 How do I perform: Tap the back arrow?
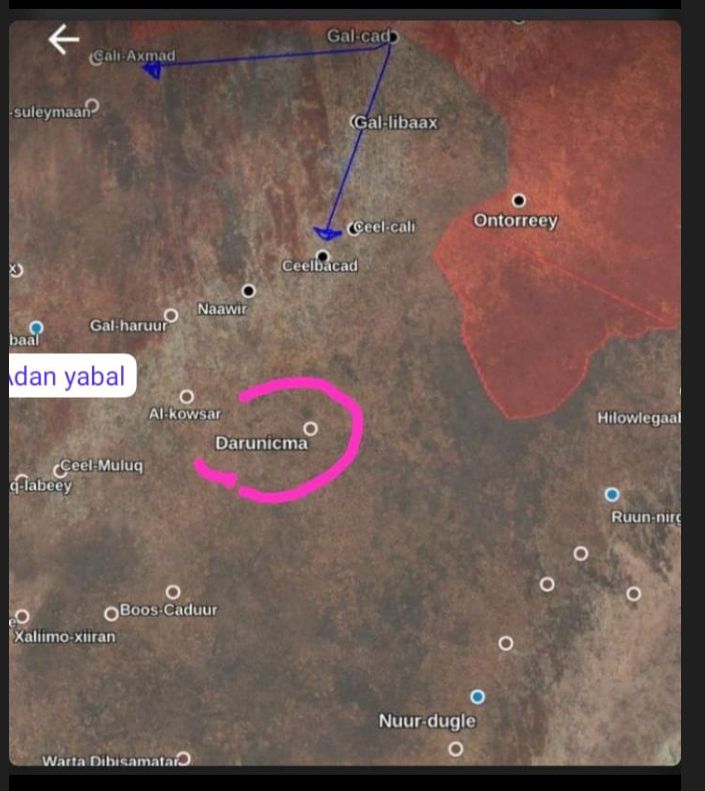[x=63, y=40]
